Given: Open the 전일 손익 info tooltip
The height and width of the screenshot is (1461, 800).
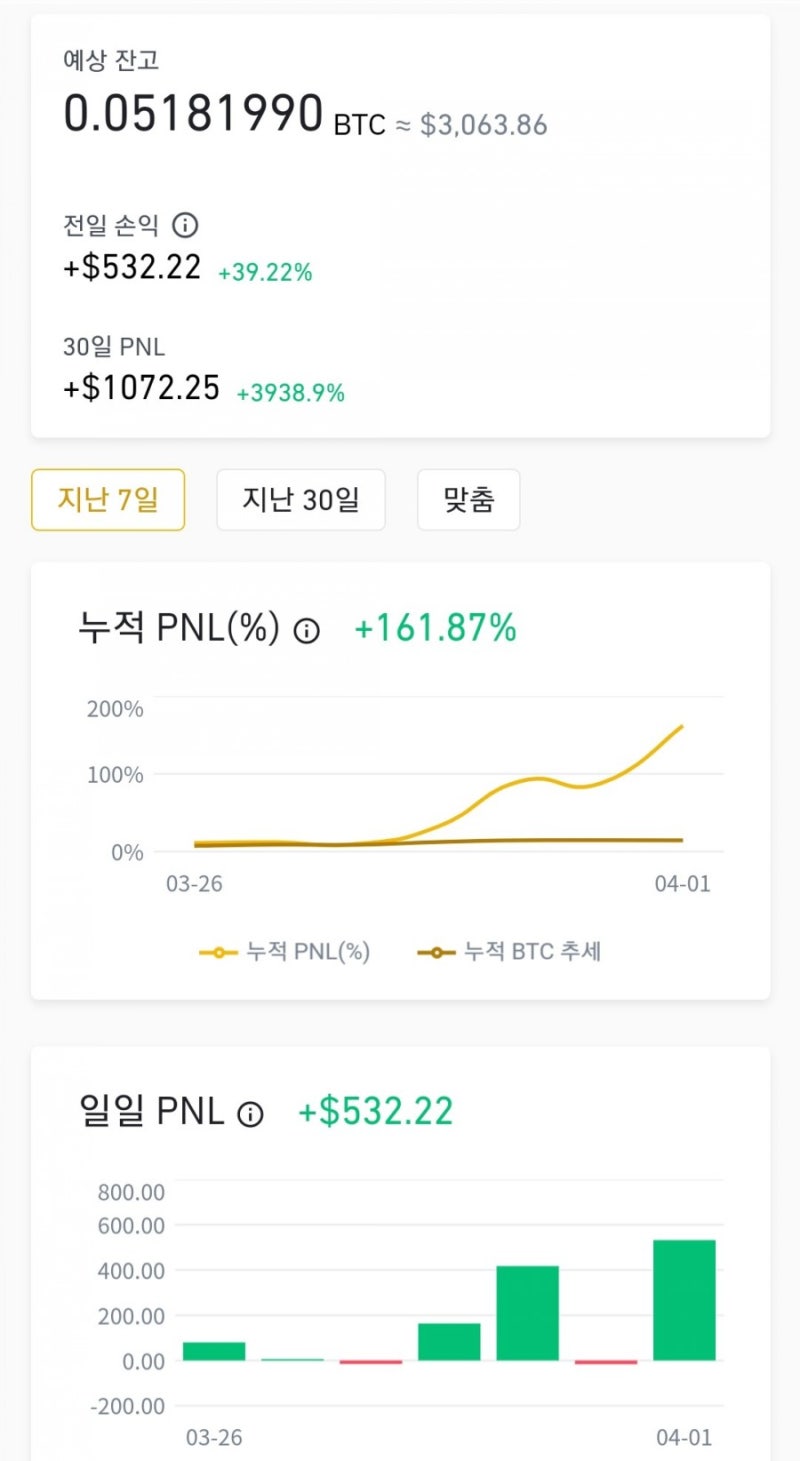Looking at the screenshot, I should 183,227.
